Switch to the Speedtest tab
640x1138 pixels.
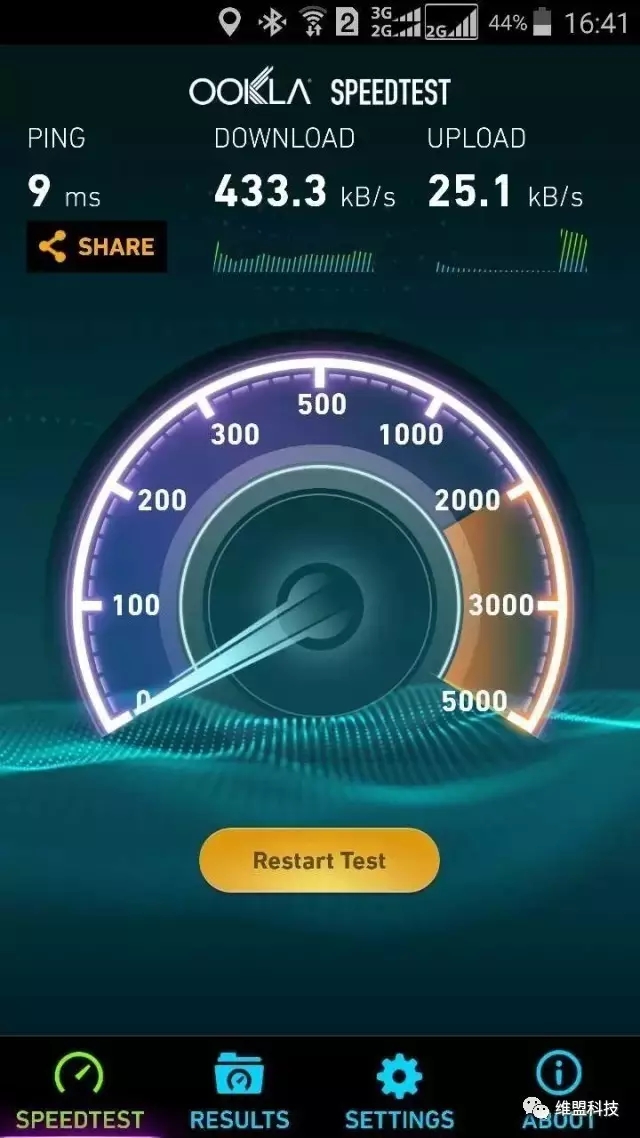(x=80, y=1090)
